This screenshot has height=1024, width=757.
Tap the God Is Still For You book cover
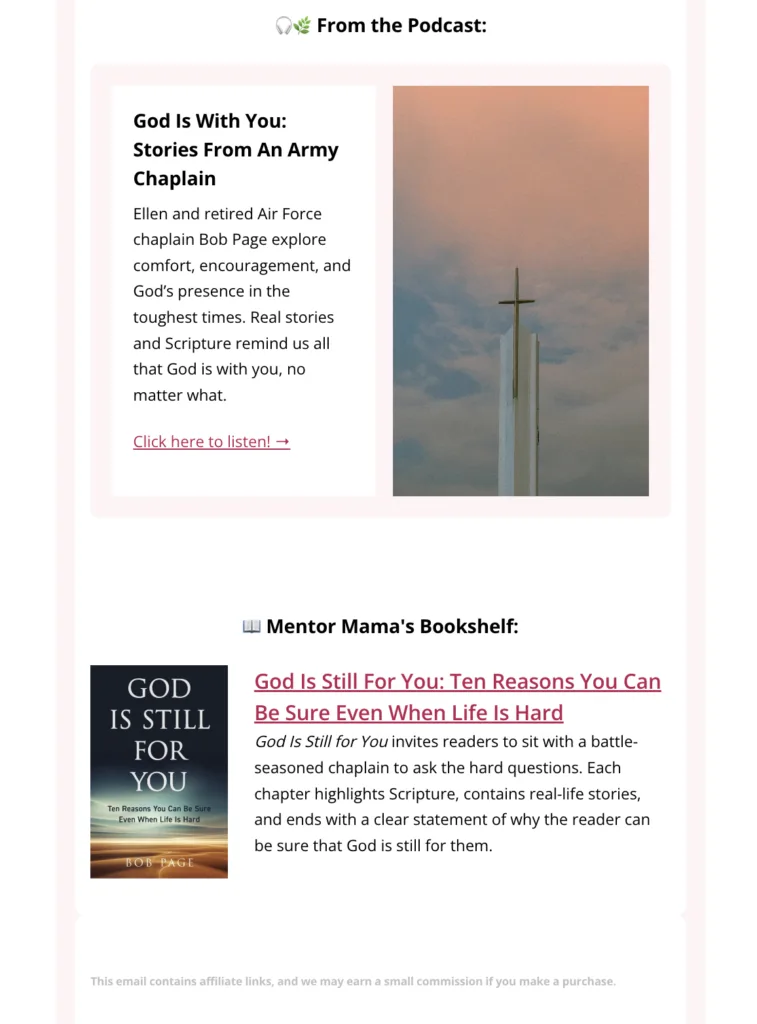(159, 771)
